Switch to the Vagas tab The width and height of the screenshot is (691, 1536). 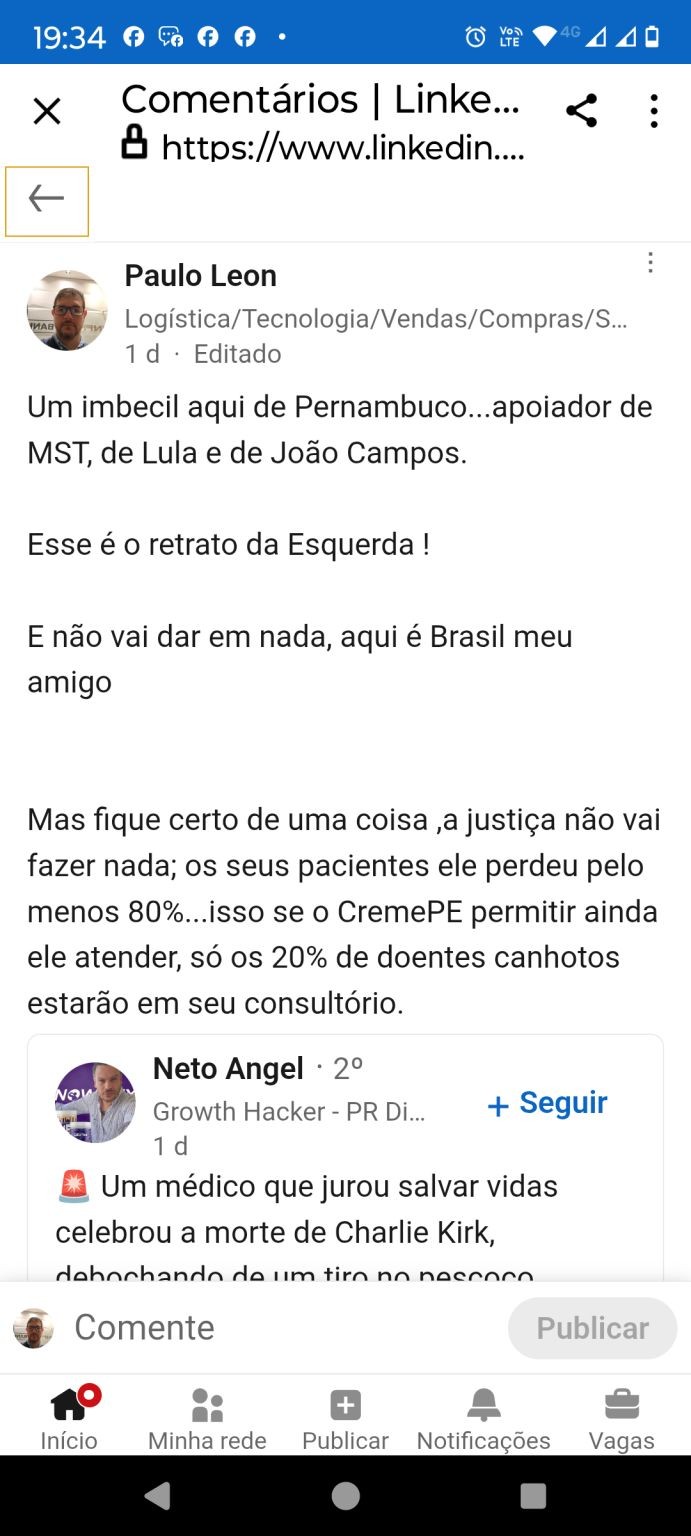point(621,1417)
